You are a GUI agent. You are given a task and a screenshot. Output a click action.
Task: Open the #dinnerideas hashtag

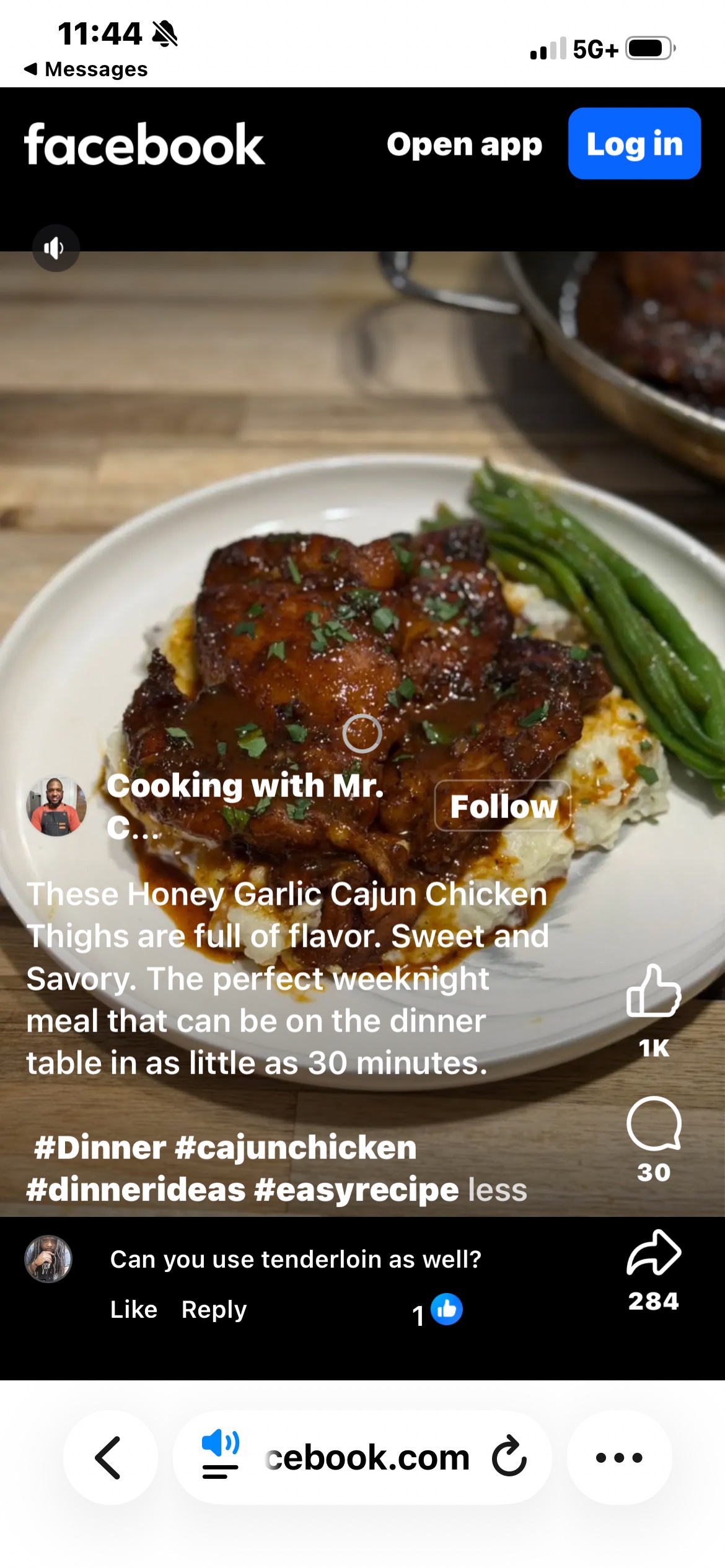tap(136, 1190)
